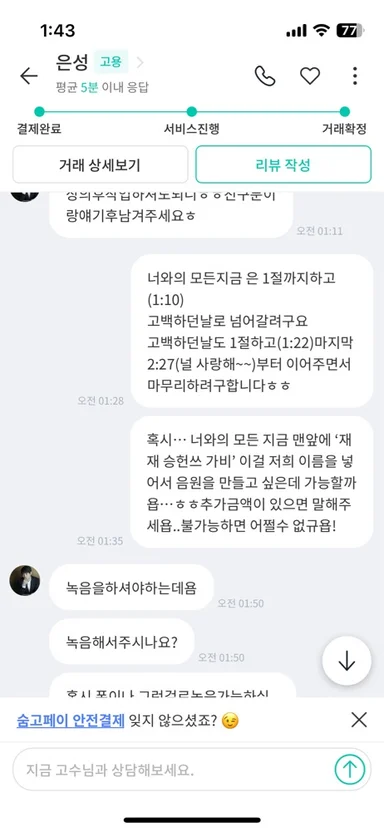Screen dimensions: 384x831
Task: Send the message with the arrow button
Action: point(350,770)
